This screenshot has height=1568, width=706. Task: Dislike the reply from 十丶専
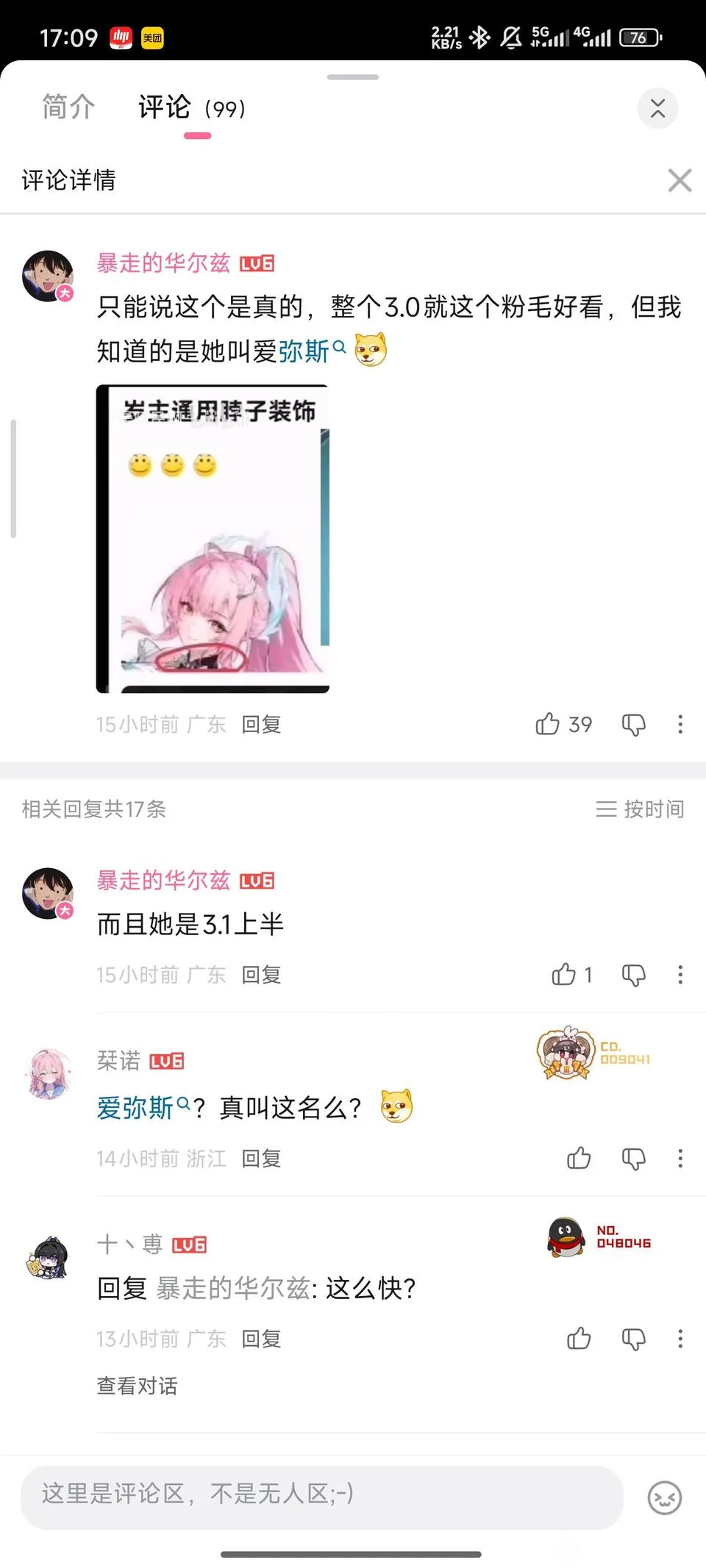tap(633, 1338)
